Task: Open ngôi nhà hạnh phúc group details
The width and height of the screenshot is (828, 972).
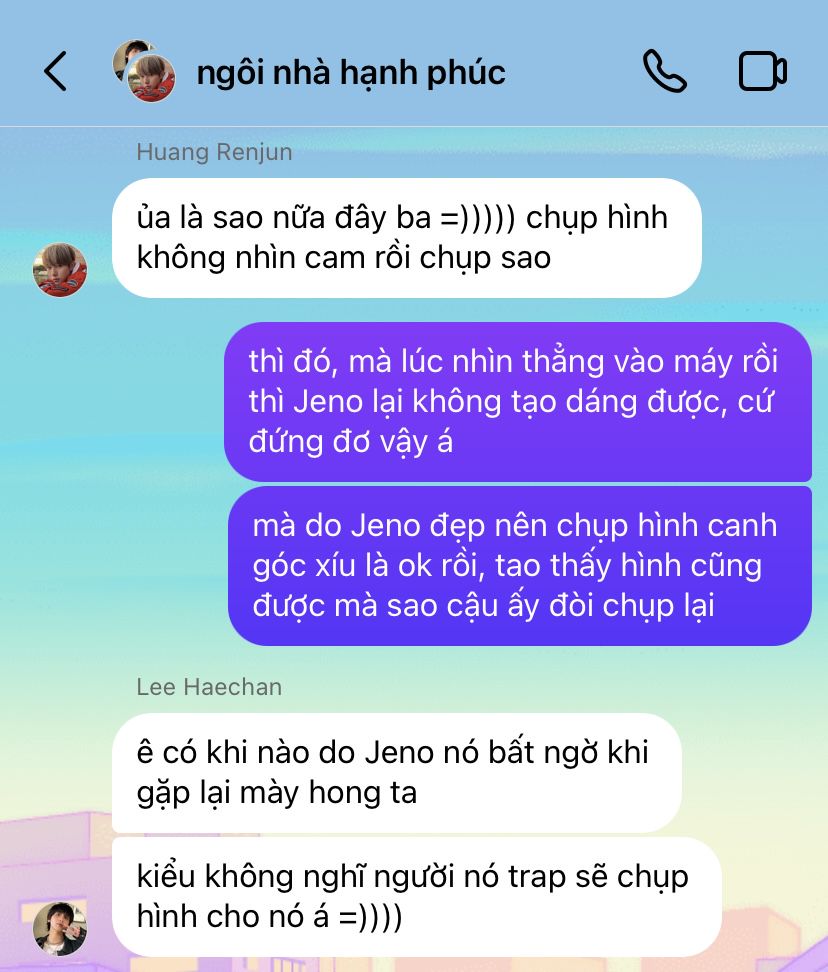Action: point(350,72)
